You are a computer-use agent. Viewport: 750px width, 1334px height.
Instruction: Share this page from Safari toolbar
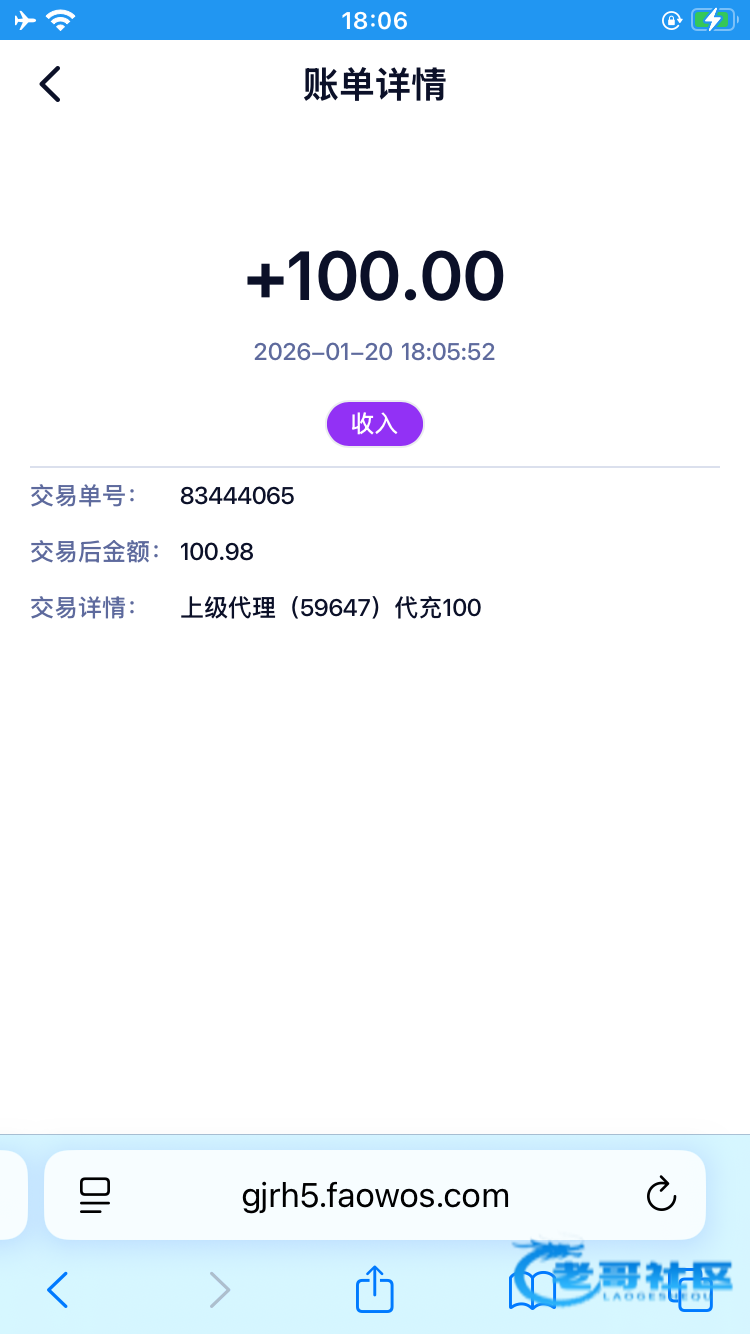tap(375, 1289)
